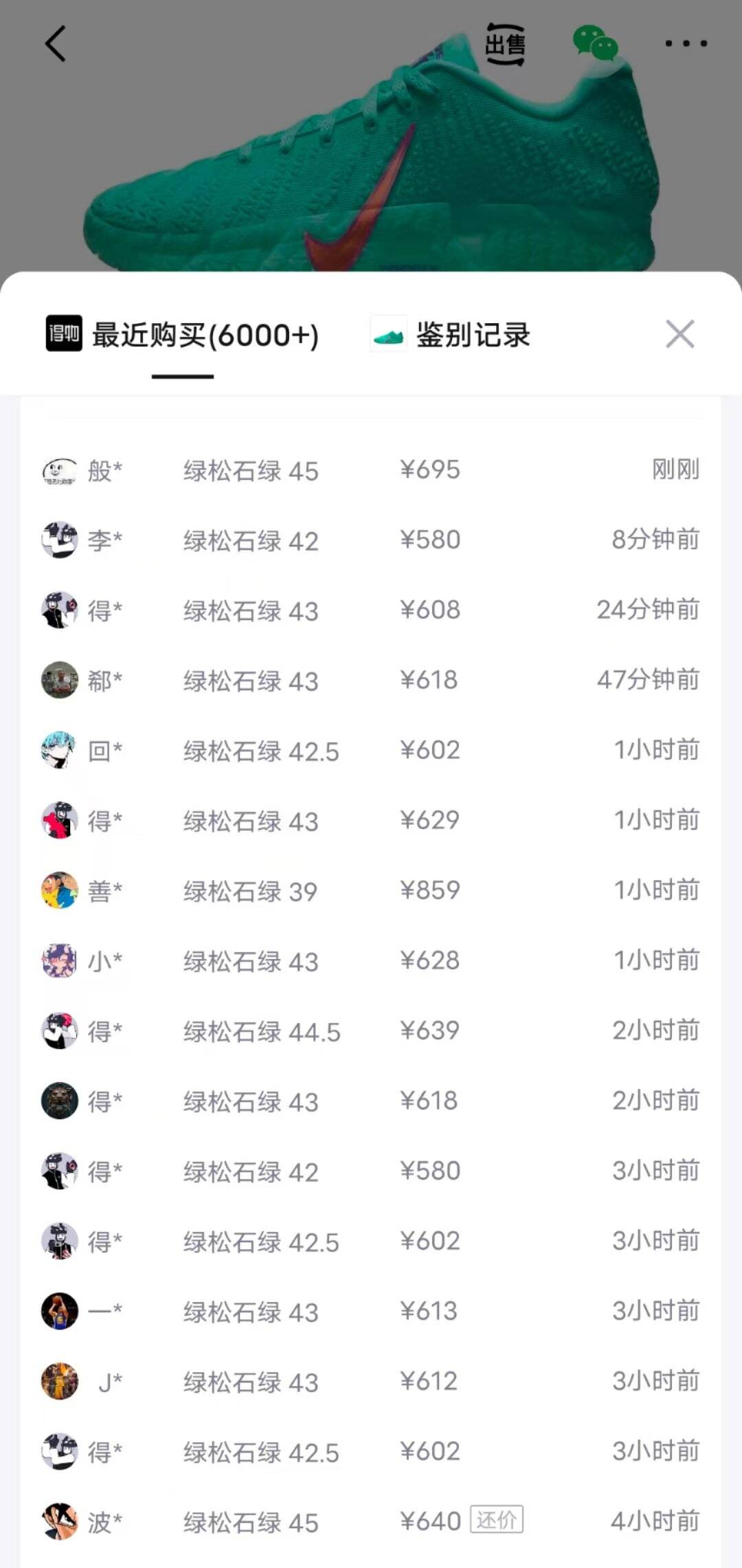Select the 绿松石绿 39 purchase row
742x1568 pixels.
coord(371,890)
